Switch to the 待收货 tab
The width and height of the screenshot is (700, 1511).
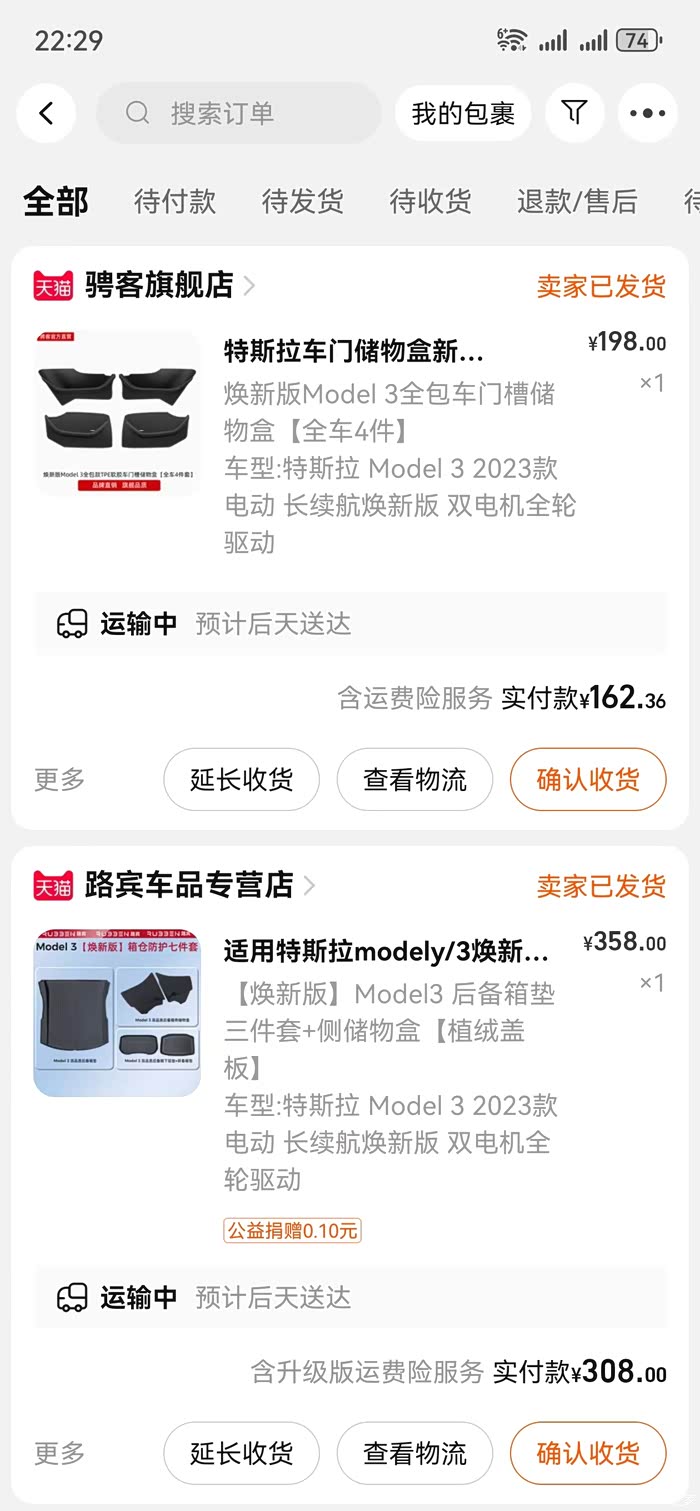tap(430, 201)
